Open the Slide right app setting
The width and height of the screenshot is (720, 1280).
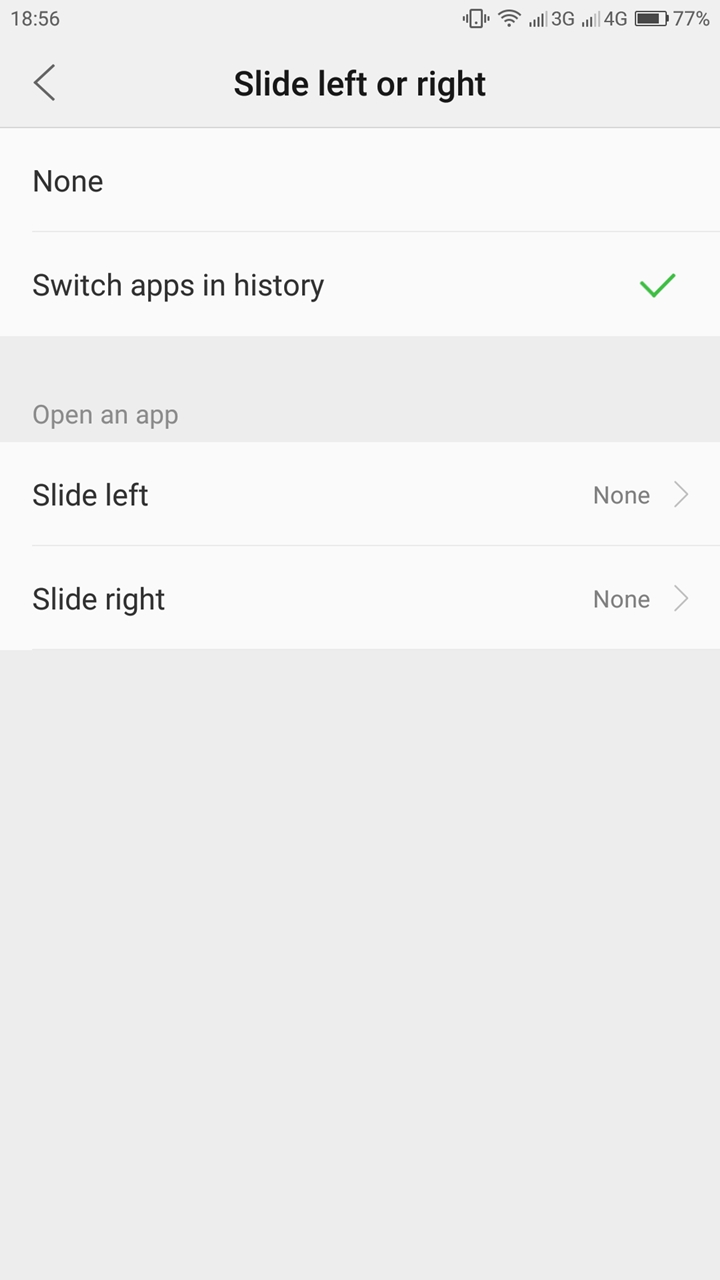360,599
